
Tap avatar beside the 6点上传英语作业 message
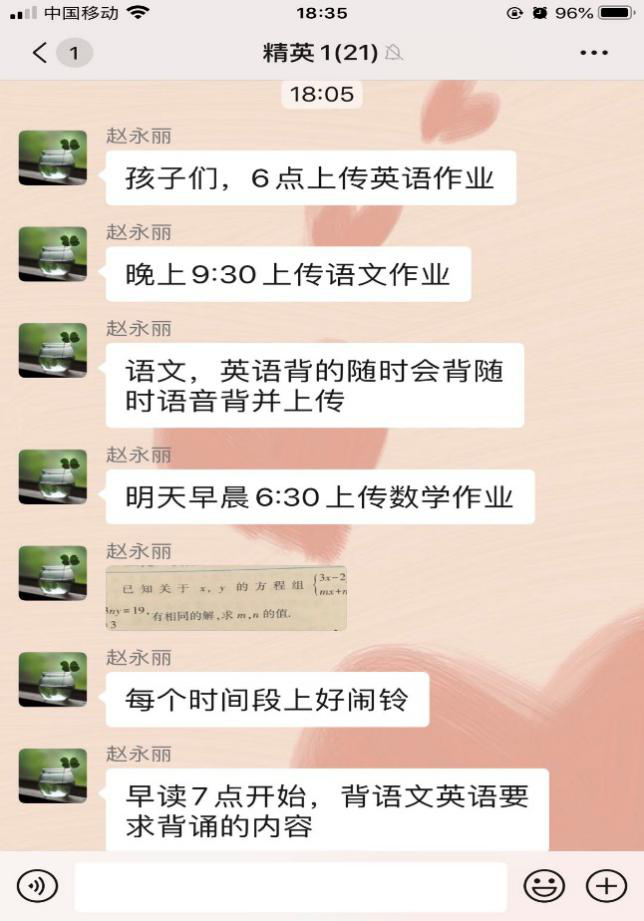(53, 157)
